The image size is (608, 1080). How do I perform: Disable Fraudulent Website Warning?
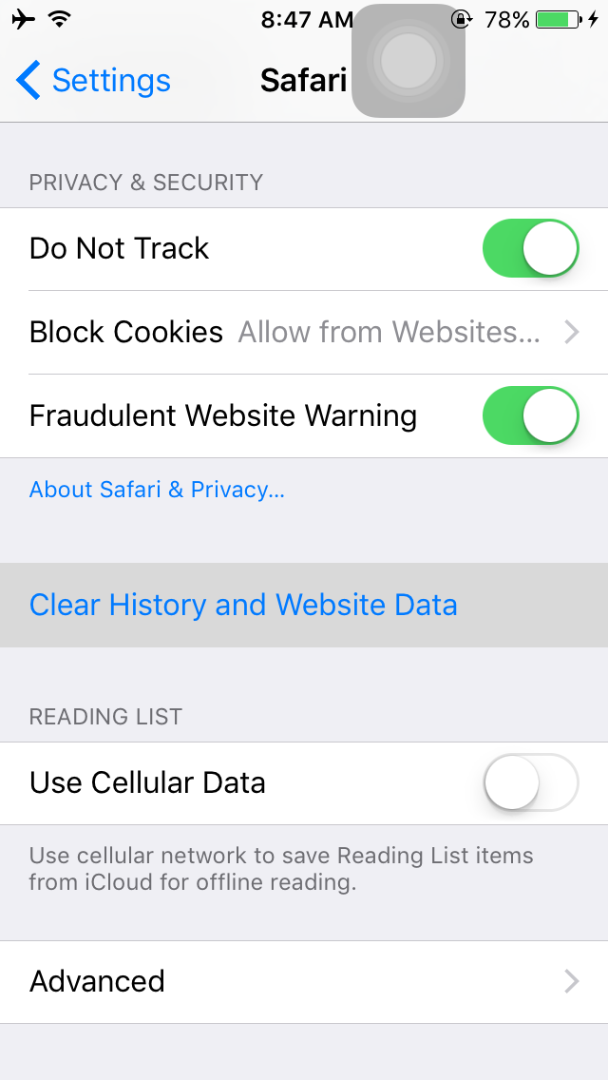click(x=530, y=416)
